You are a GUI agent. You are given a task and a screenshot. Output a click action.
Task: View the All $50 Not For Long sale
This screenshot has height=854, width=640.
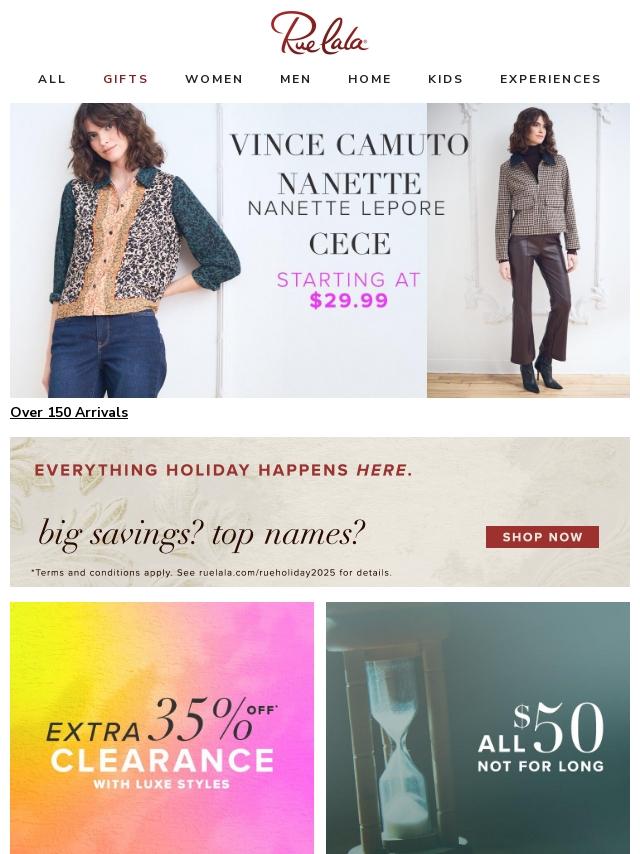point(478,727)
